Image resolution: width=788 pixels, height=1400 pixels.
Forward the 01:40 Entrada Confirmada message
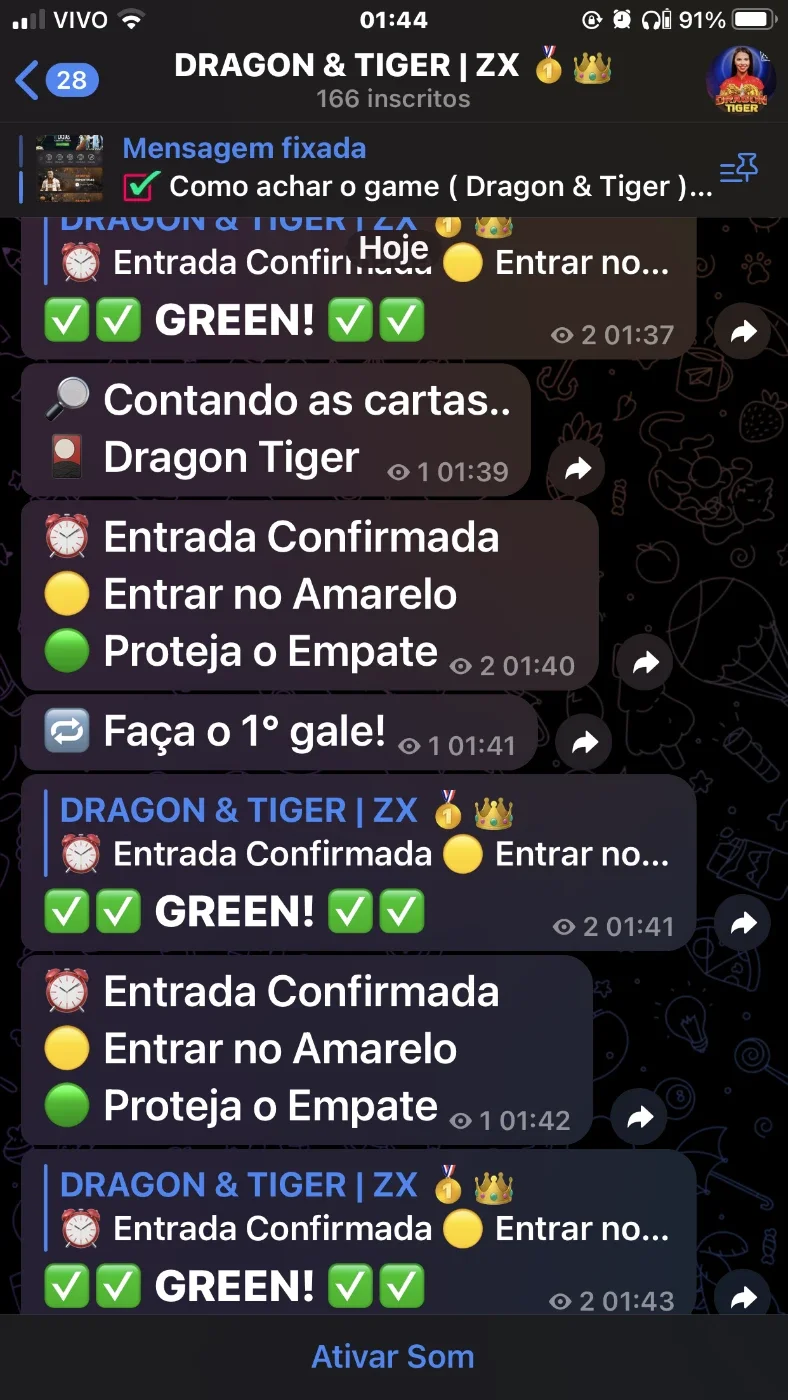coord(646,662)
